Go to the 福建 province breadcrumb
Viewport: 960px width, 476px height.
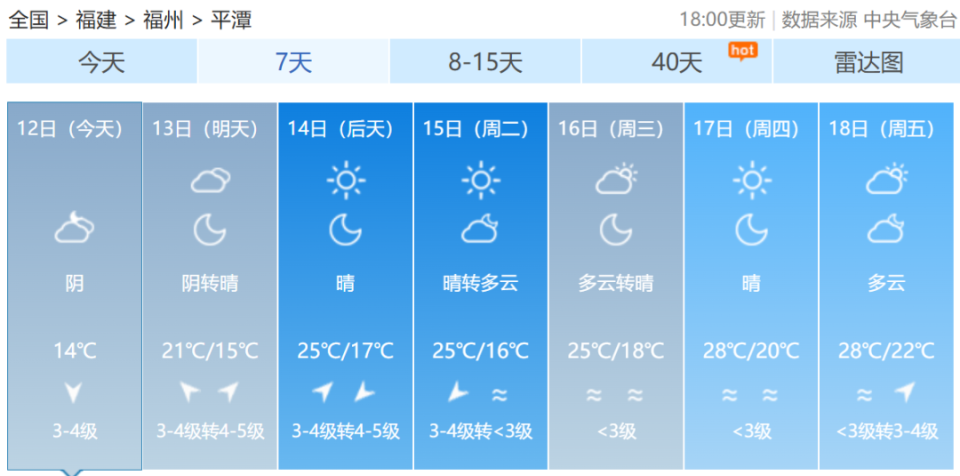tap(96, 19)
